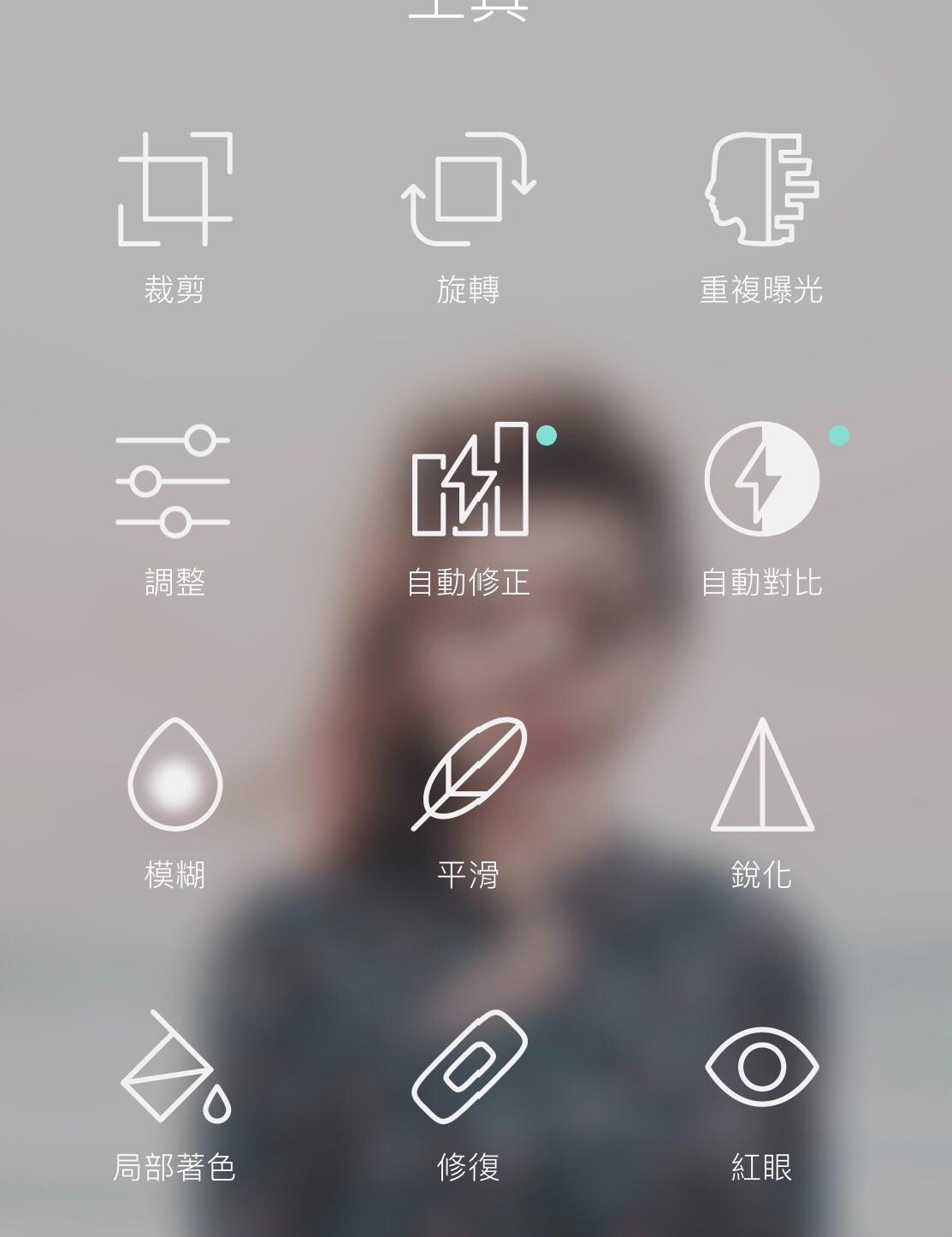Viewport: 952px width, 1237px height.
Task: Select the 旋轉 rotate tool
Action: pos(468,190)
